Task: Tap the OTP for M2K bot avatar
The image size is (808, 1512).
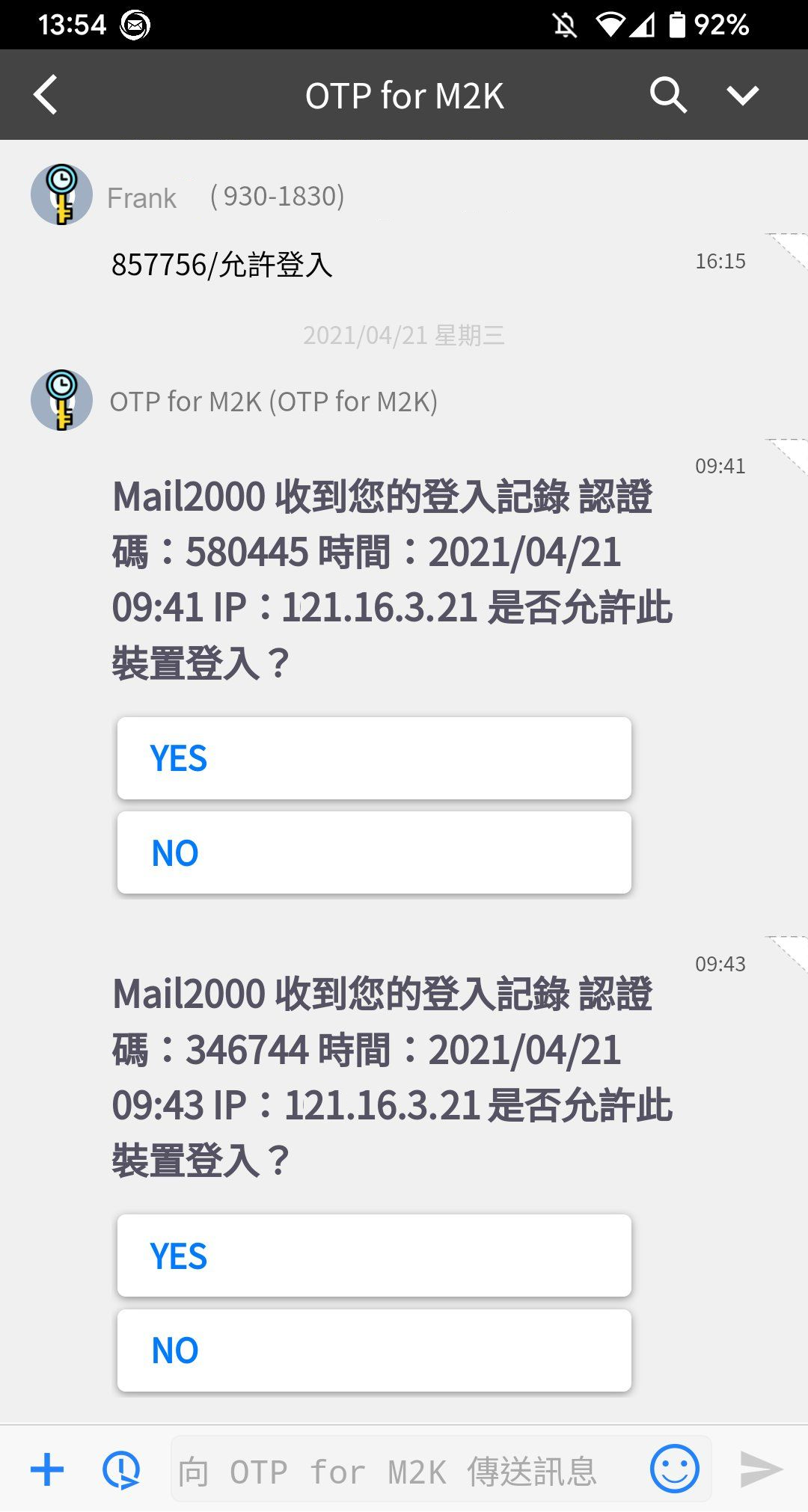Action: pyautogui.click(x=61, y=401)
